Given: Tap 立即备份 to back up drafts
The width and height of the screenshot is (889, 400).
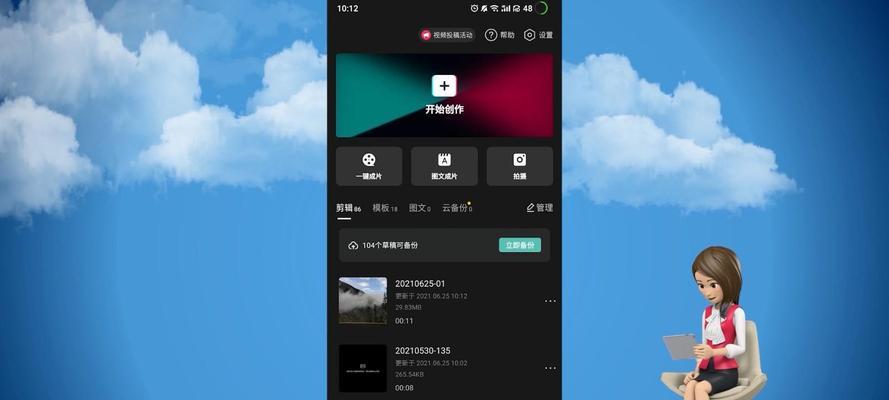Looking at the screenshot, I should click(x=519, y=245).
